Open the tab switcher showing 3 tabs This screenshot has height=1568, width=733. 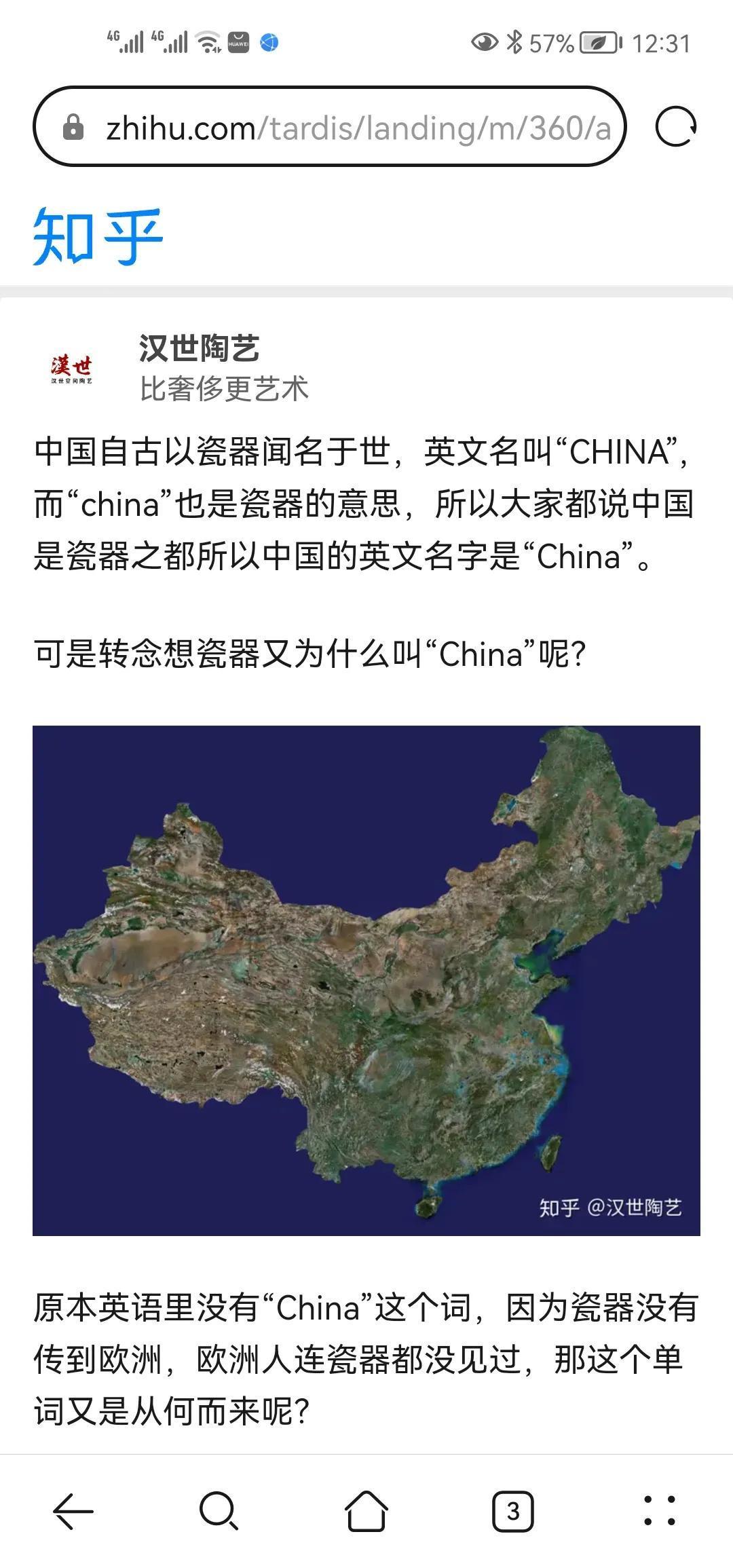coord(513,1511)
